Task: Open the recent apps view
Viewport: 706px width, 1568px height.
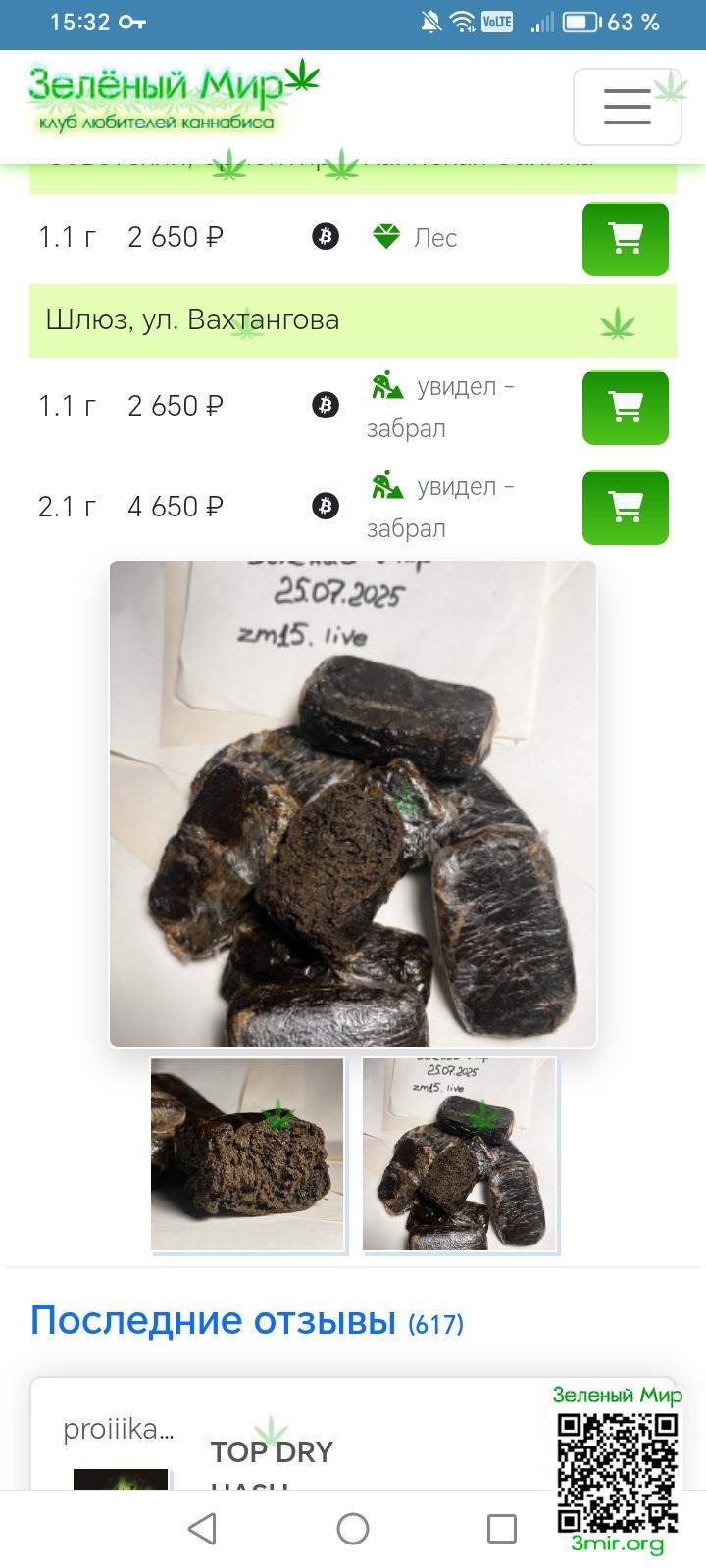Action: [502, 1529]
